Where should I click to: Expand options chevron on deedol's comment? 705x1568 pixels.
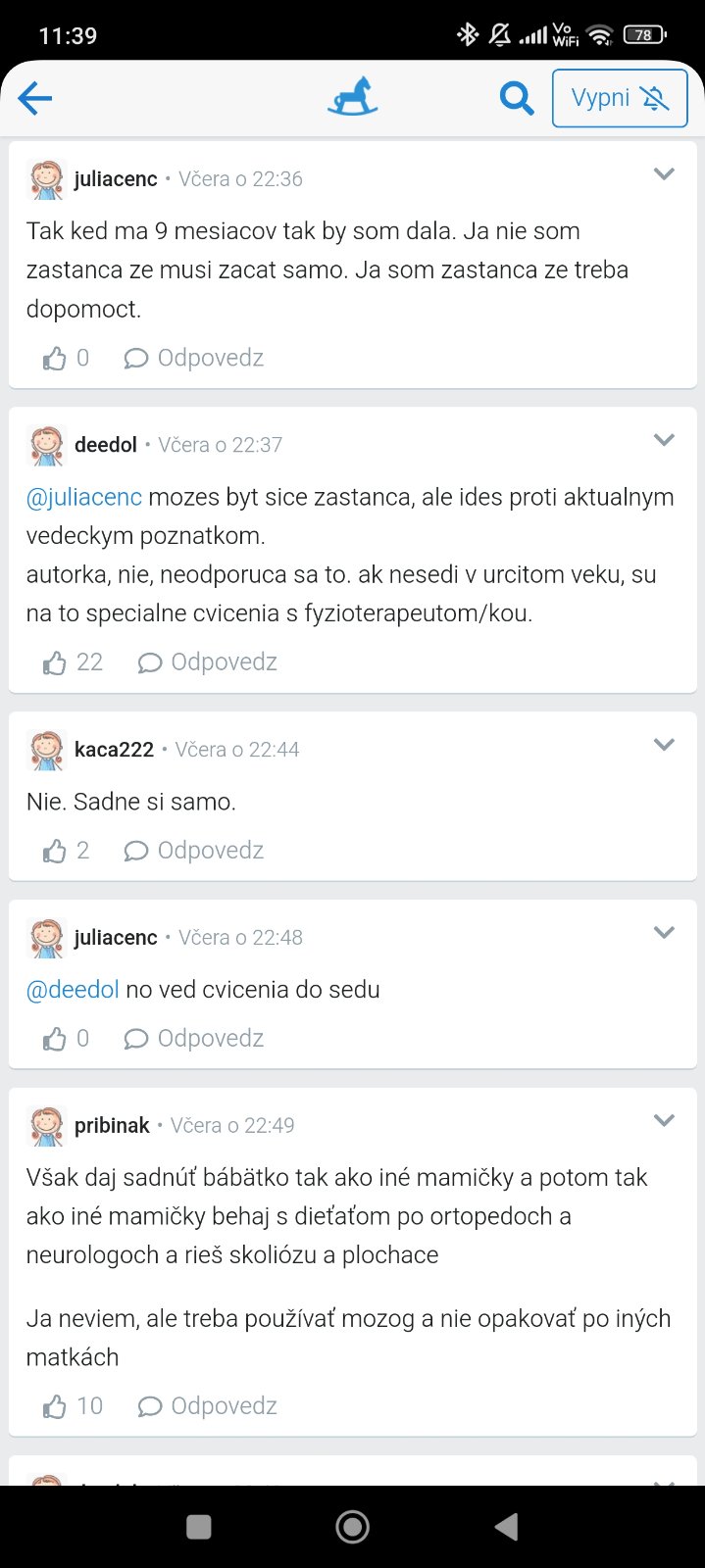tap(664, 440)
